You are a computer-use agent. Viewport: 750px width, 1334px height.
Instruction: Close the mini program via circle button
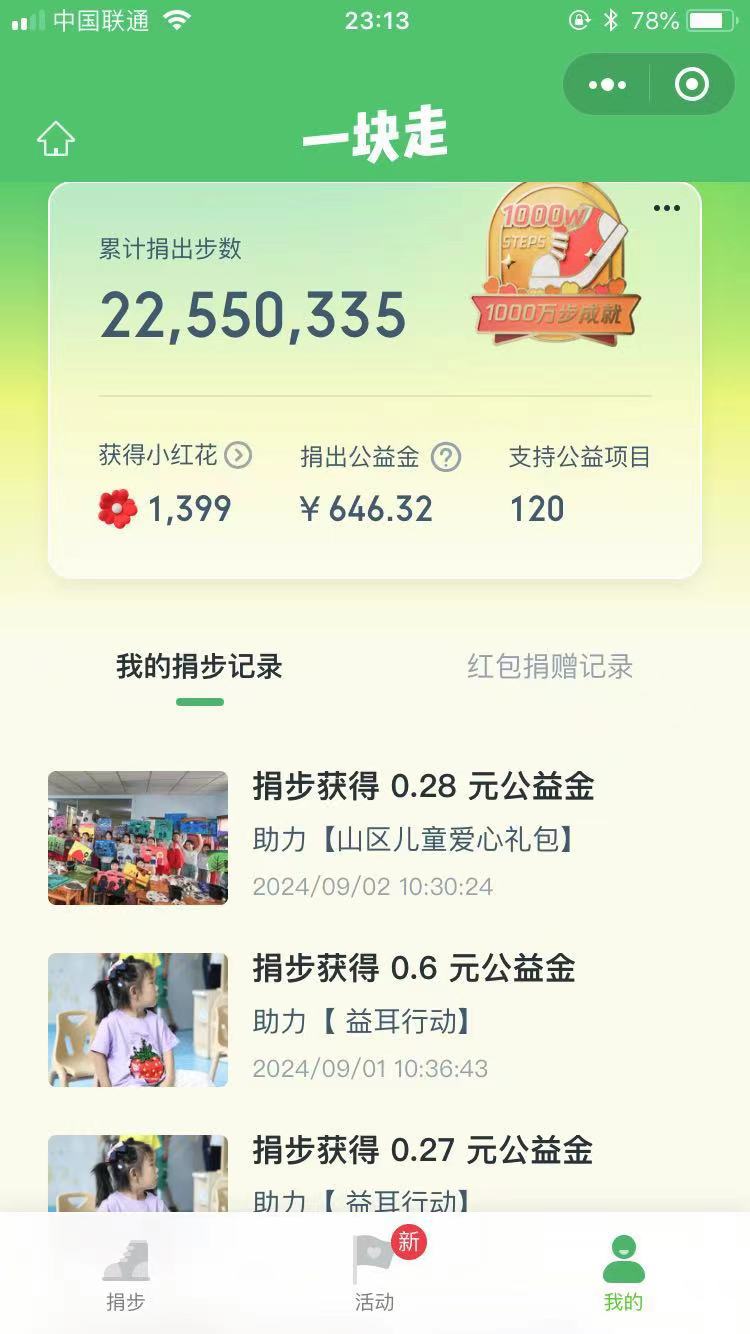[692, 85]
